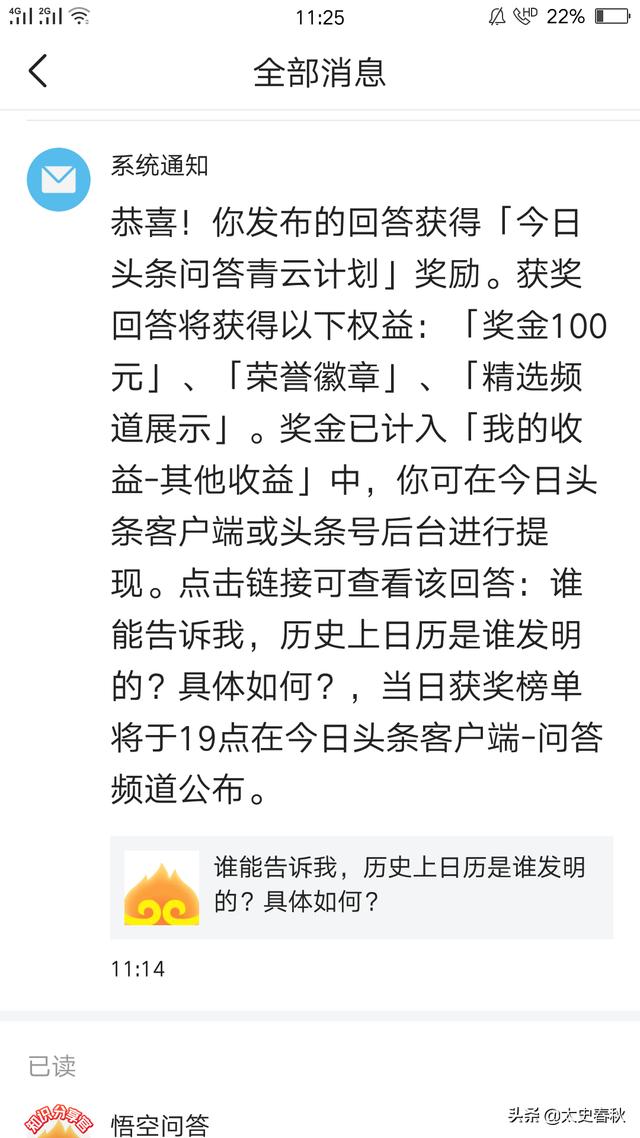Open the 悟空问答 message
This screenshot has width=640, height=1138.
tap(160, 1124)
